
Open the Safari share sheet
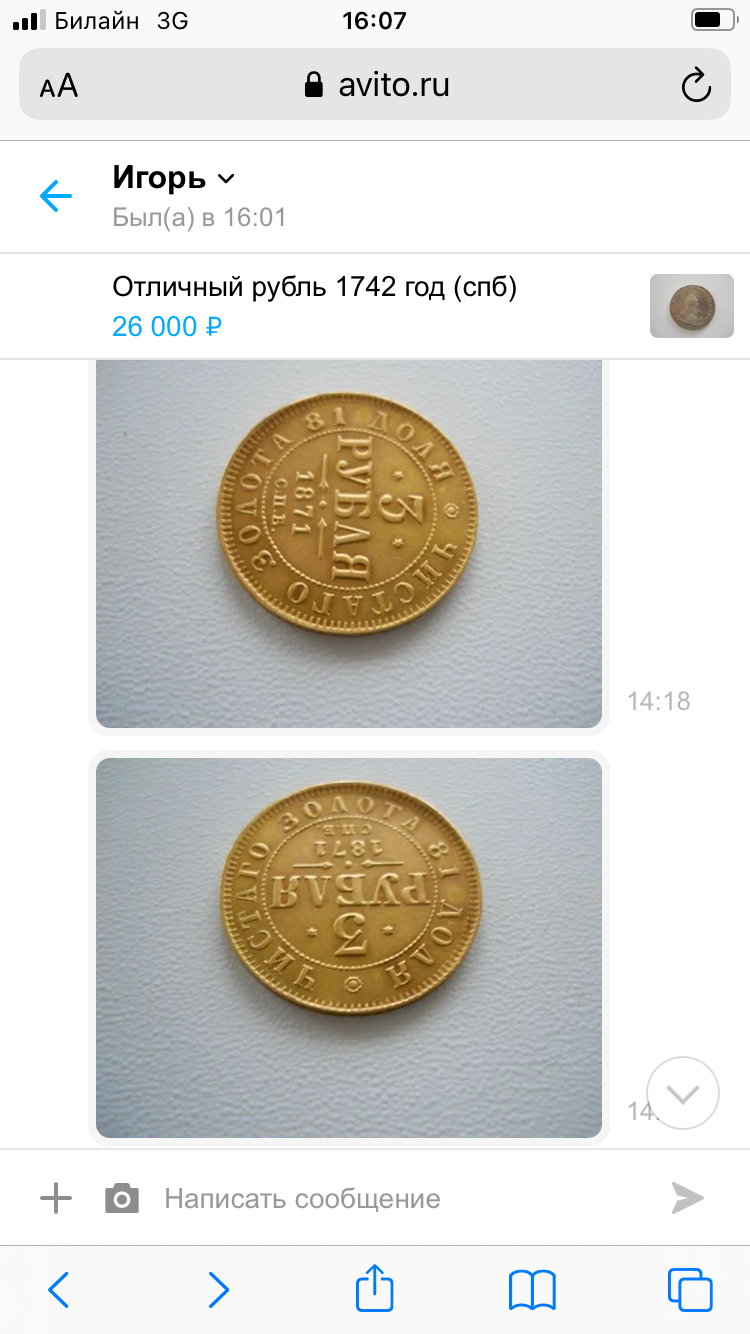click(375, 1287)
